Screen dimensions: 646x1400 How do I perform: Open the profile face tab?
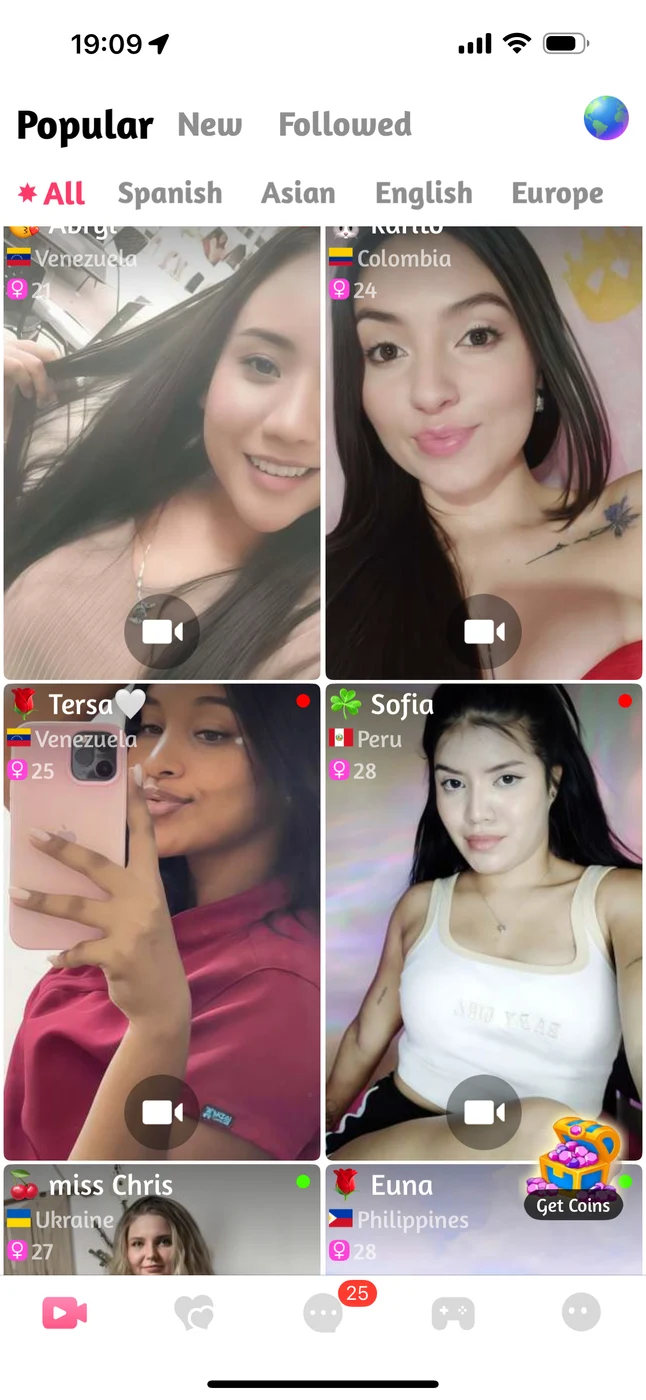click(581, 1313)
